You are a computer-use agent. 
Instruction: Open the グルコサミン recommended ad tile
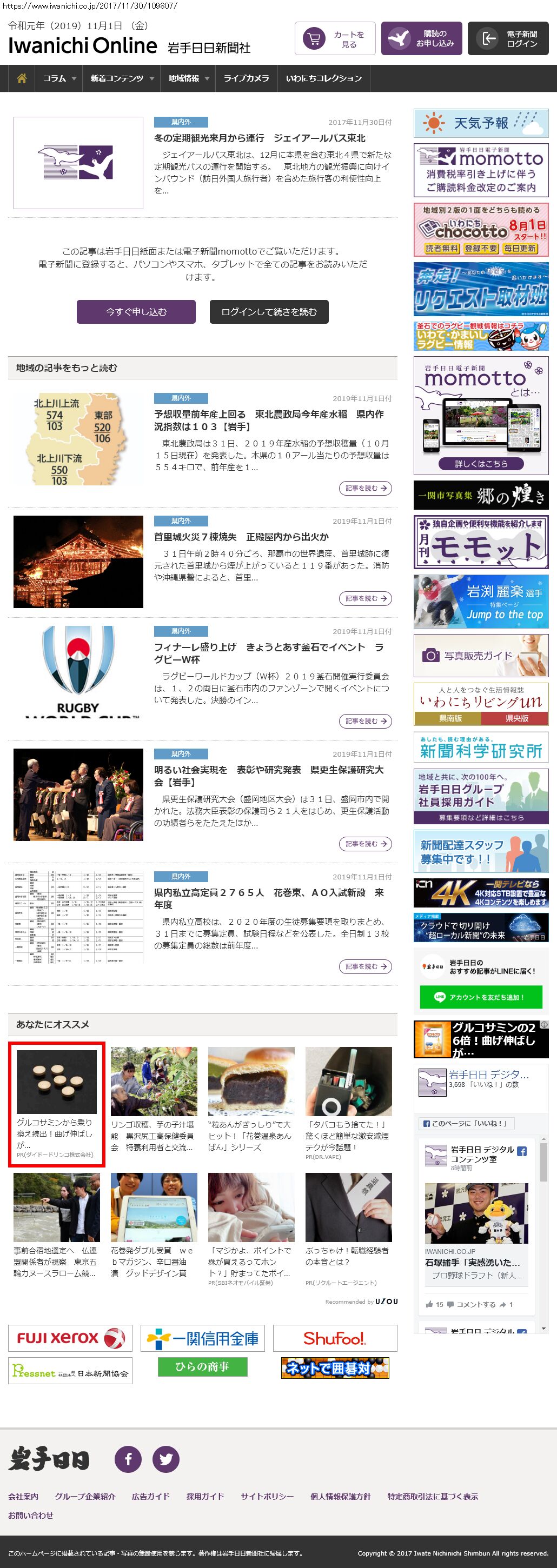click(x=57, y=1104)
